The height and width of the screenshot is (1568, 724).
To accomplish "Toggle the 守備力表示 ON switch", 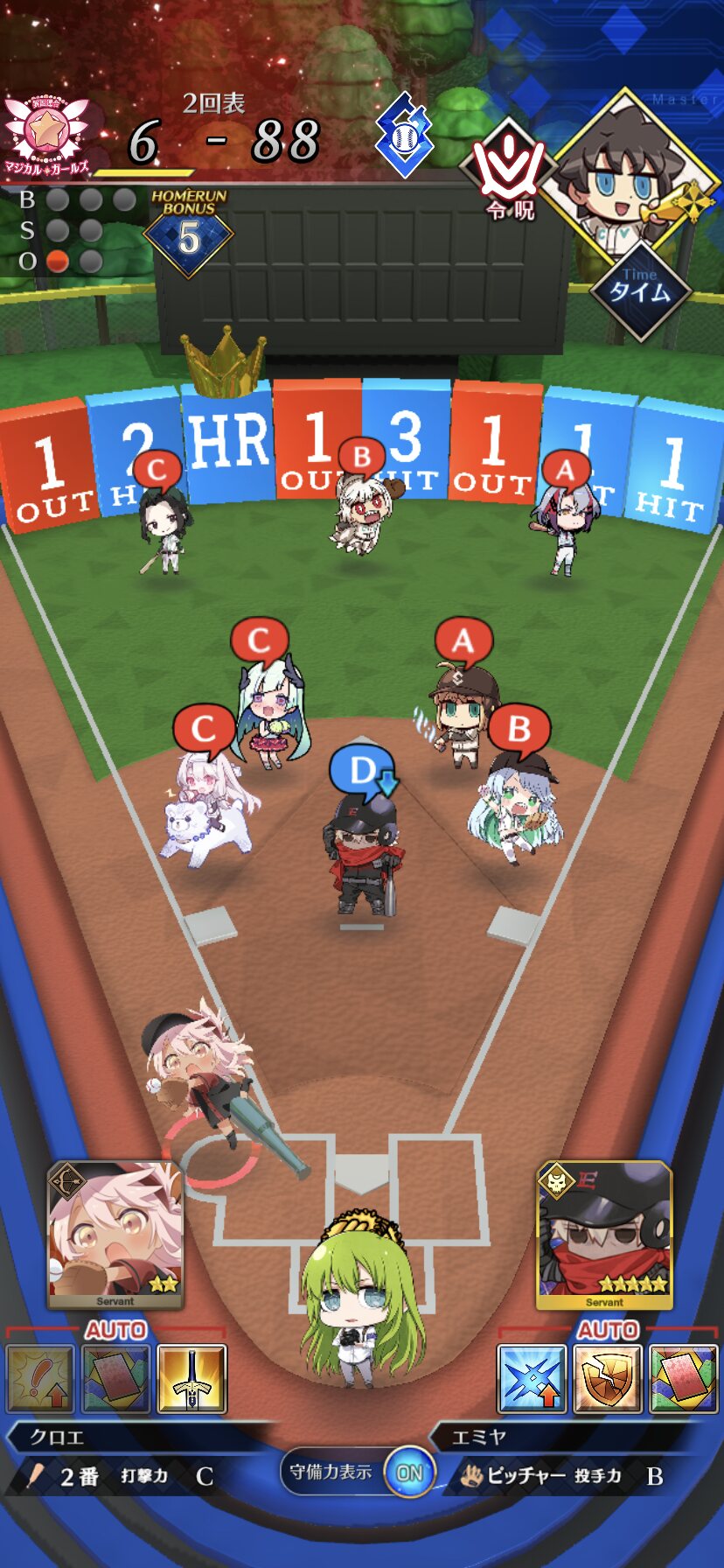I will (x=408, y=1473).
